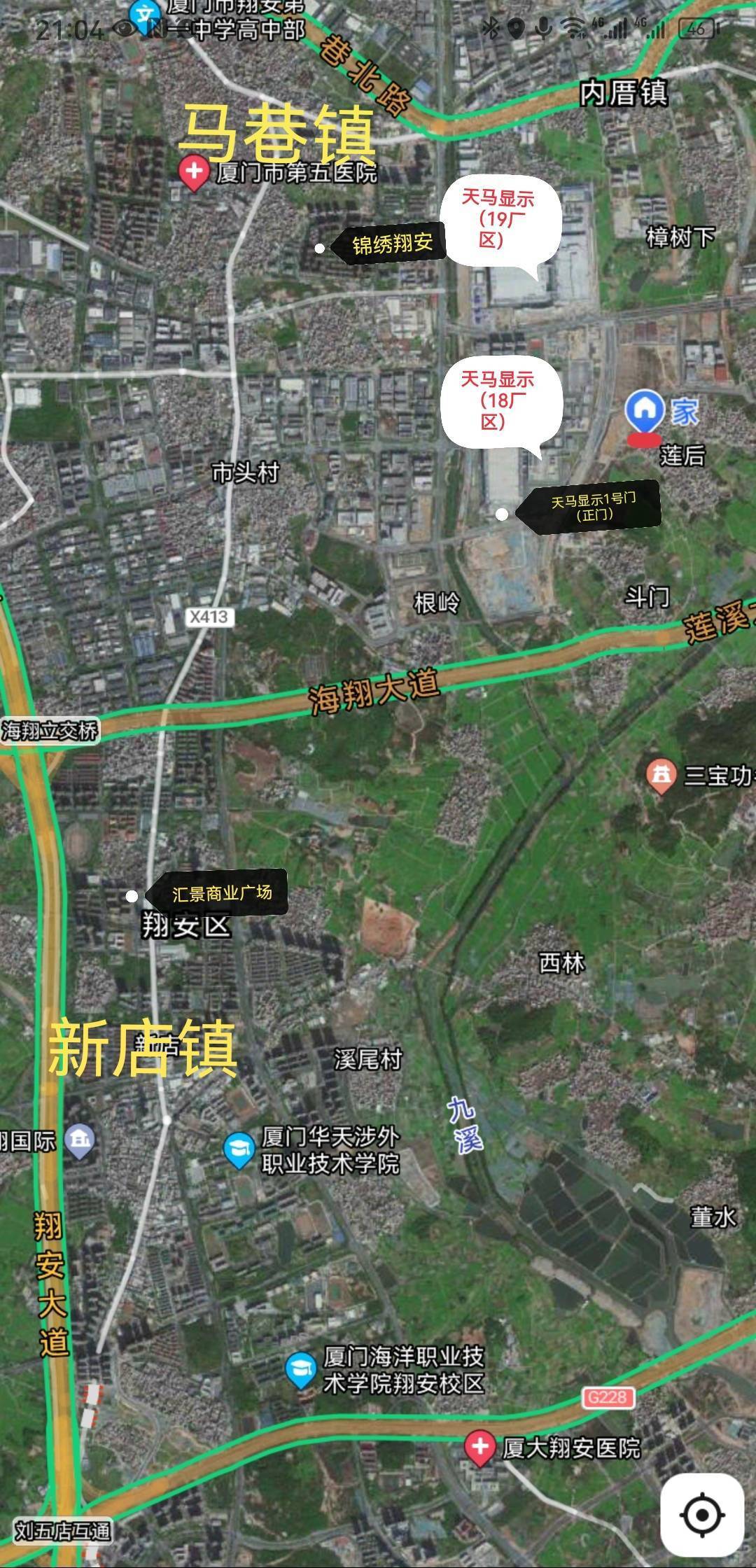Viewport: 756px width, 1568px height.
Task: Tap the 厦大翔安医院 hospital marker
Action: coord(480,1447)
